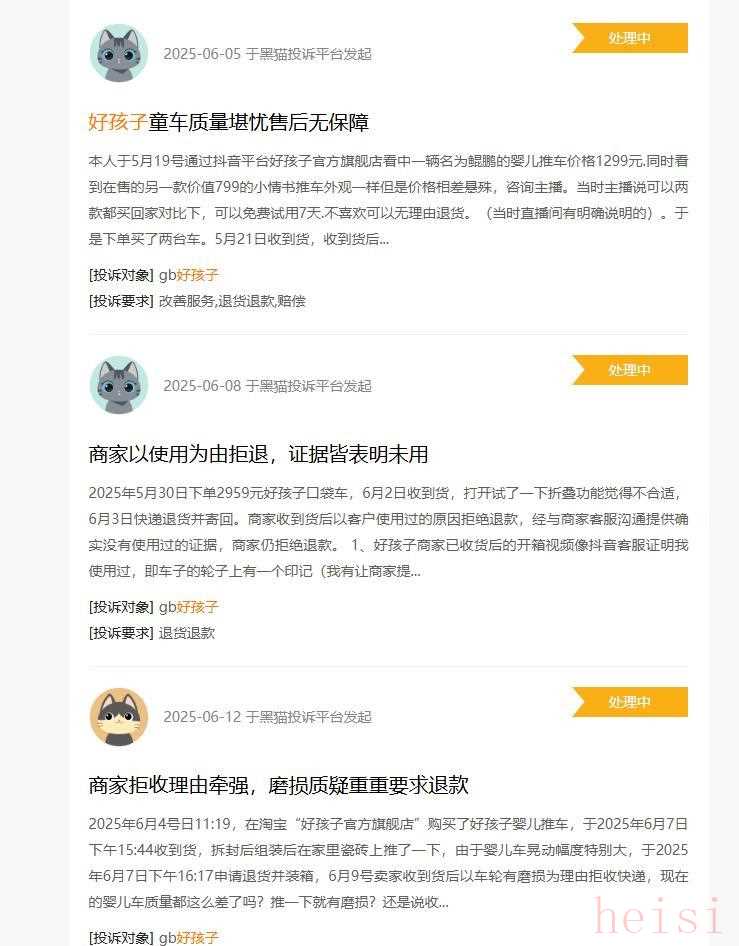
Task: Open complaint 商家以使用为由拒退，证据皆表明未用
Action: (258, 455)
